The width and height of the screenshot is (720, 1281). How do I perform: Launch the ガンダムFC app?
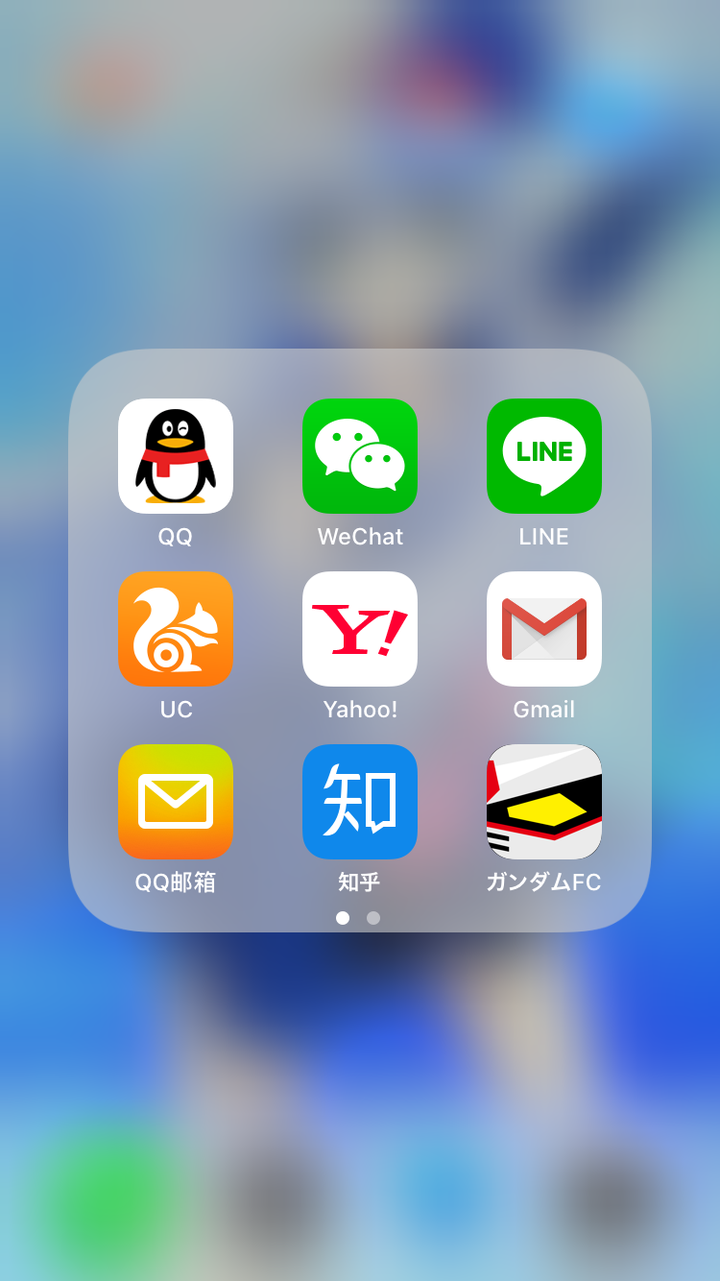click(x=544, y=802)
